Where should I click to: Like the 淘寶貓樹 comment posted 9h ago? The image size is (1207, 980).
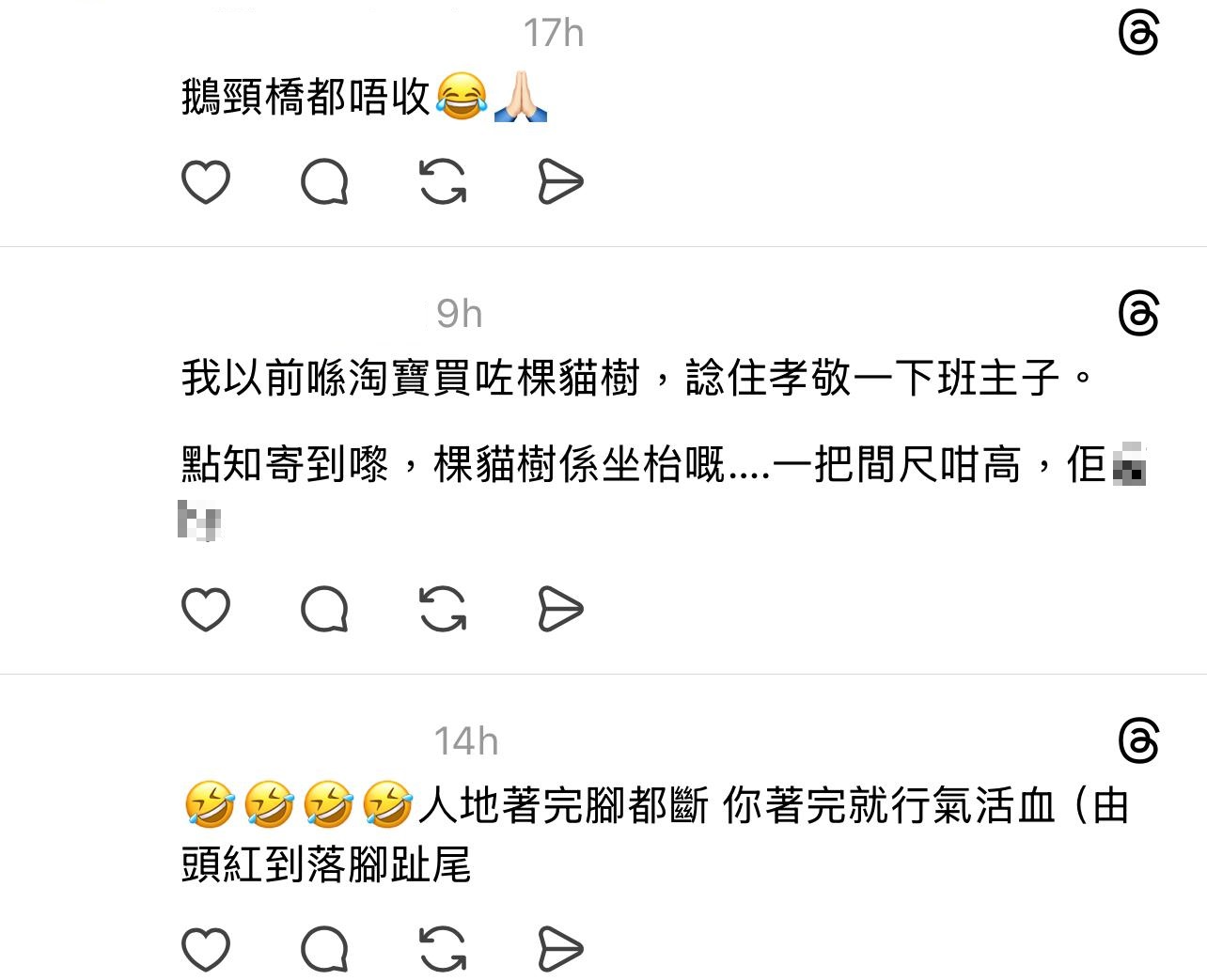pos(206,609)
